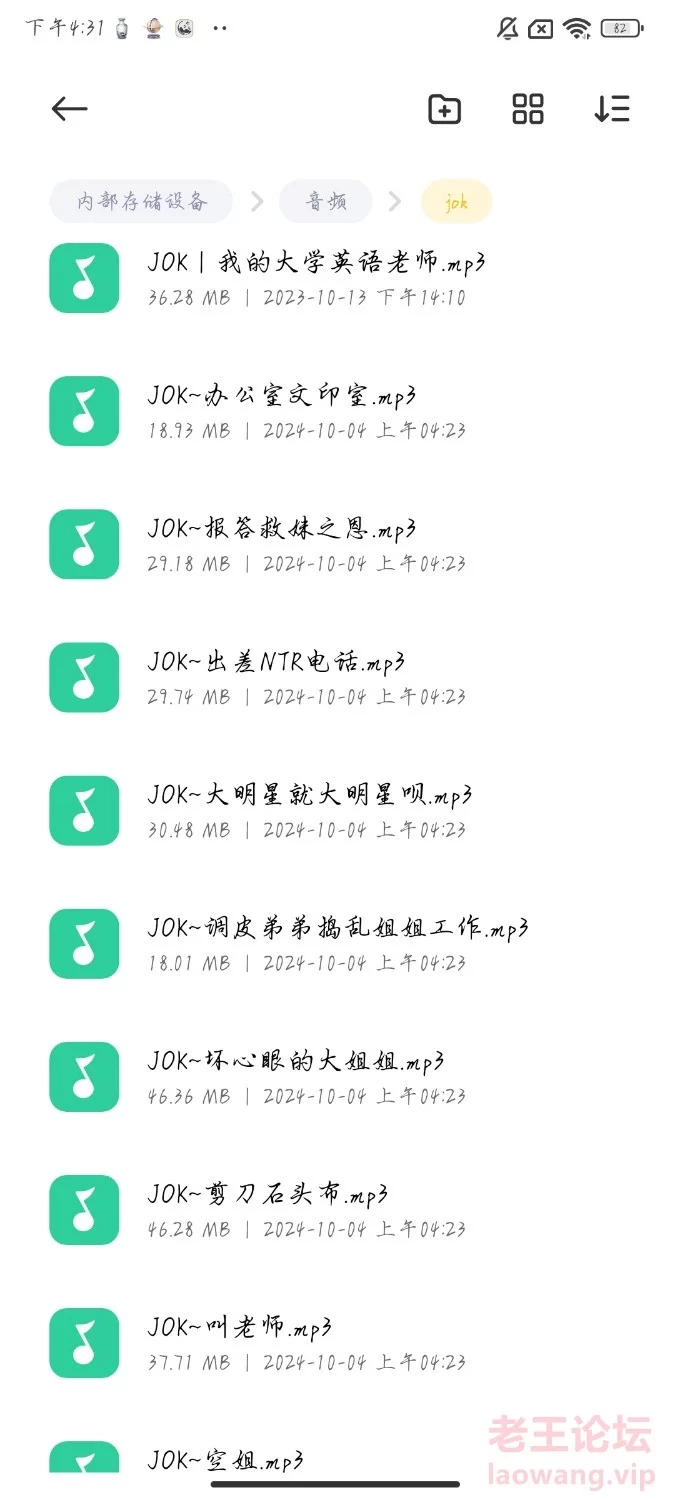Image resolution: width=675 pixels, height=1500 pixels.
Task: Open JOK~空姐.mp3
Action: tap(337, 1457)
